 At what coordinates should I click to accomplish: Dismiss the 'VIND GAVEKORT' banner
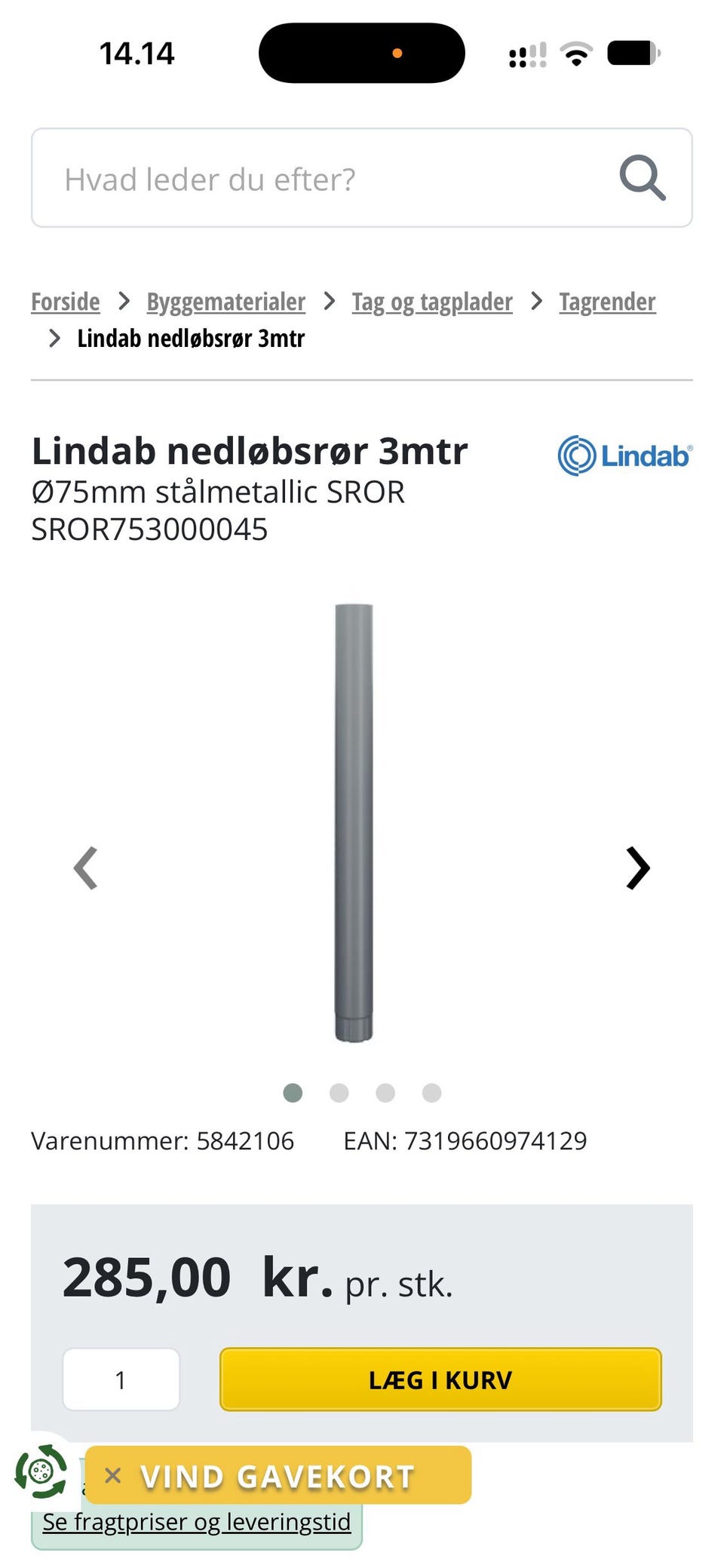pos(113,1475)
